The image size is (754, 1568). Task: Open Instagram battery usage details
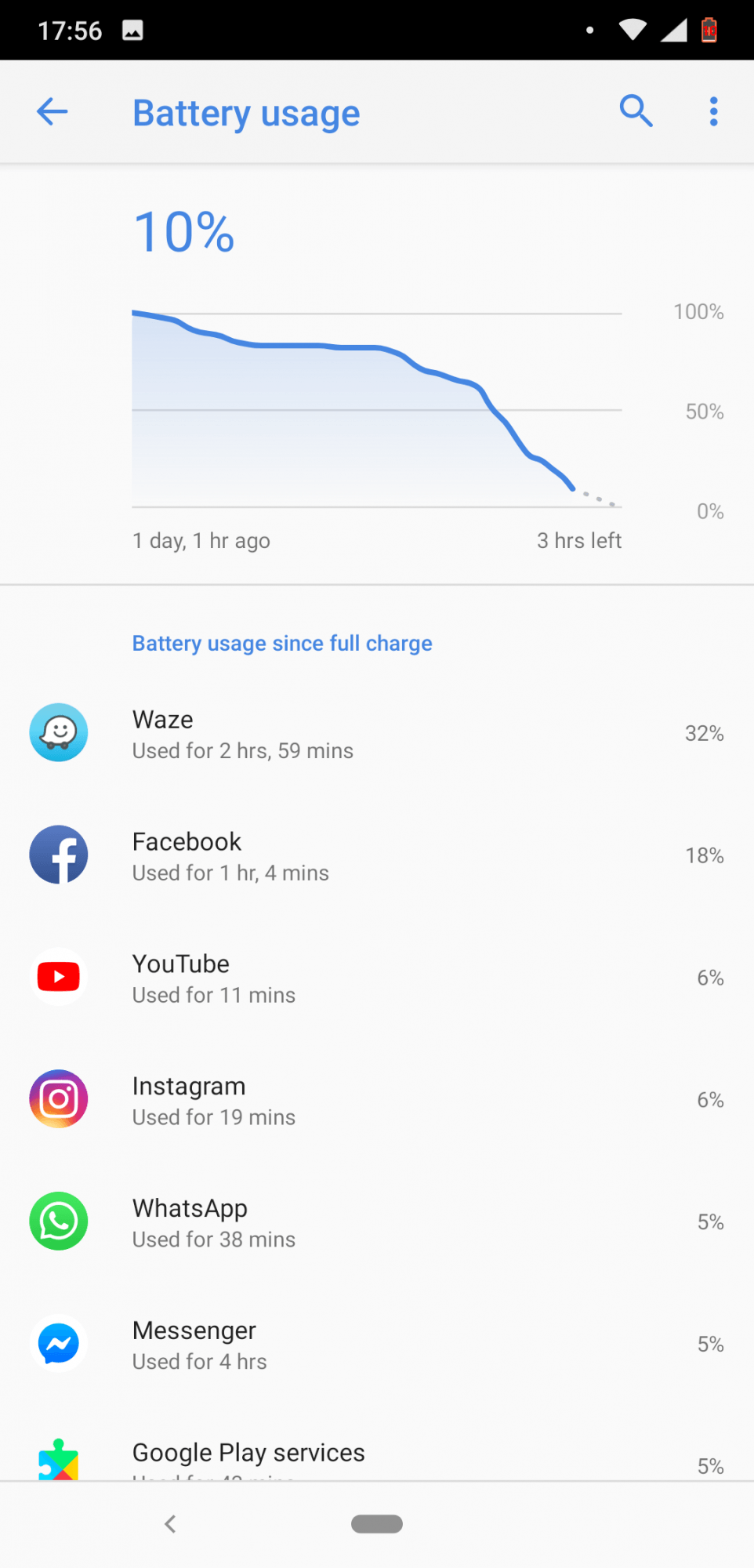coord(376,1101)
